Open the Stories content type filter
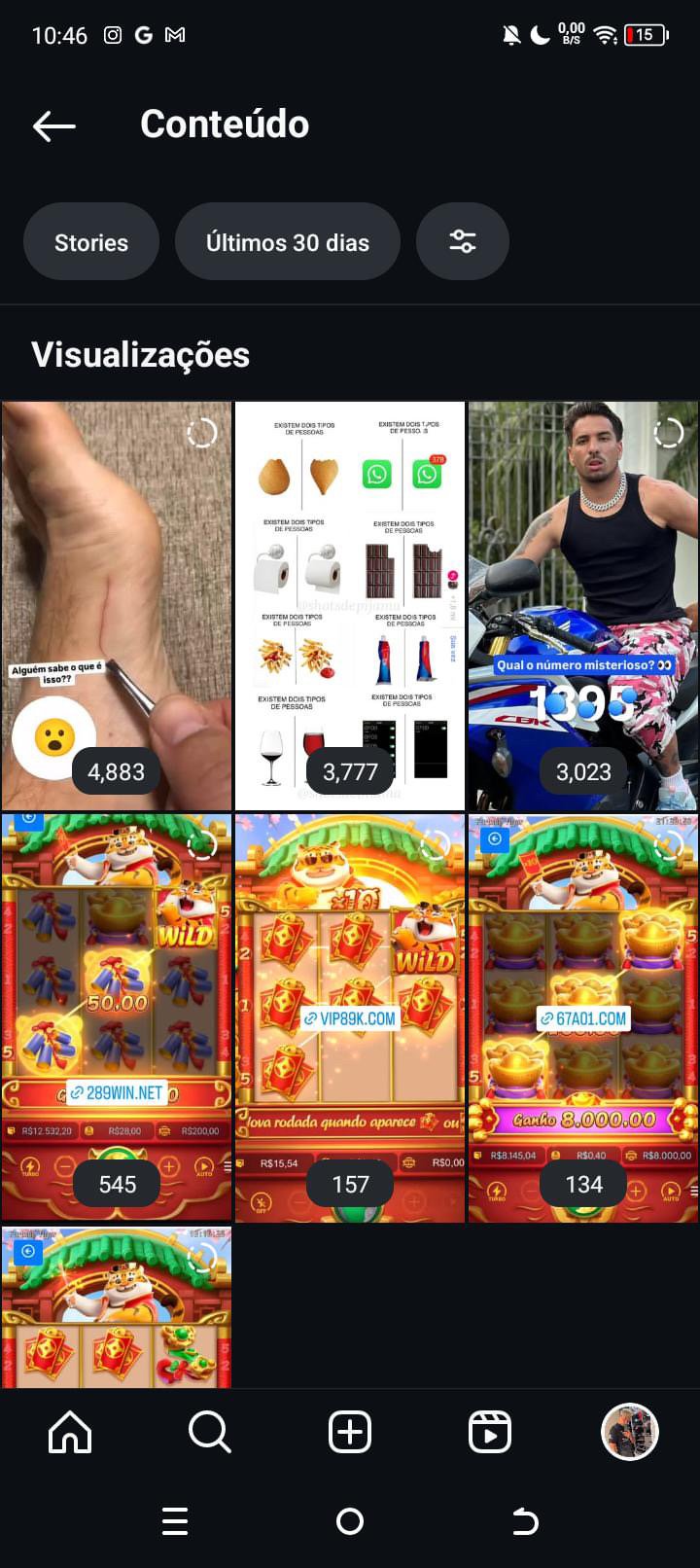 [91, 242]
